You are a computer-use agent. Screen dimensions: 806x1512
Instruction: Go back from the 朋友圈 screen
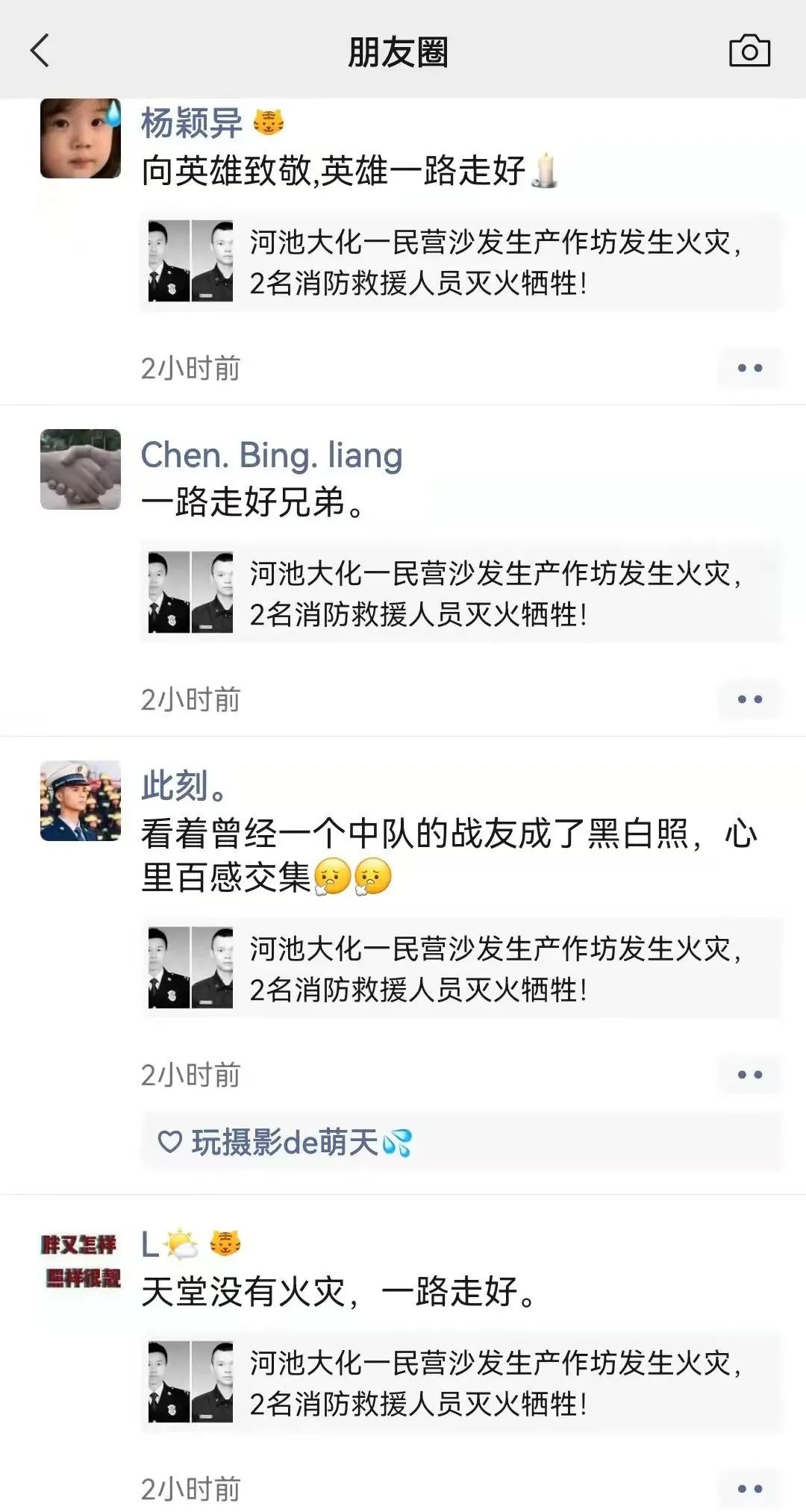[x=40, y=51]
